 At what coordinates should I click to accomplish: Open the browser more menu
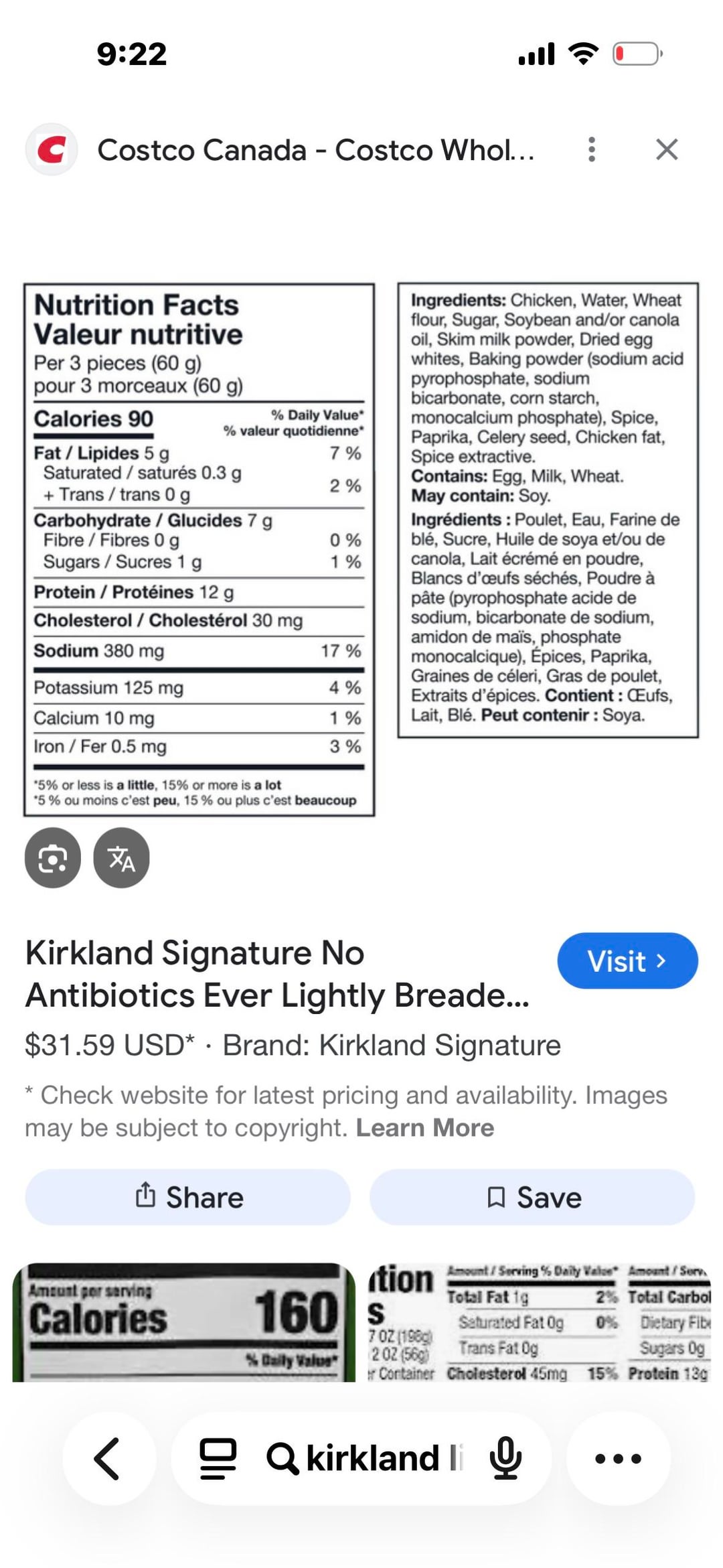(618, 1458)
